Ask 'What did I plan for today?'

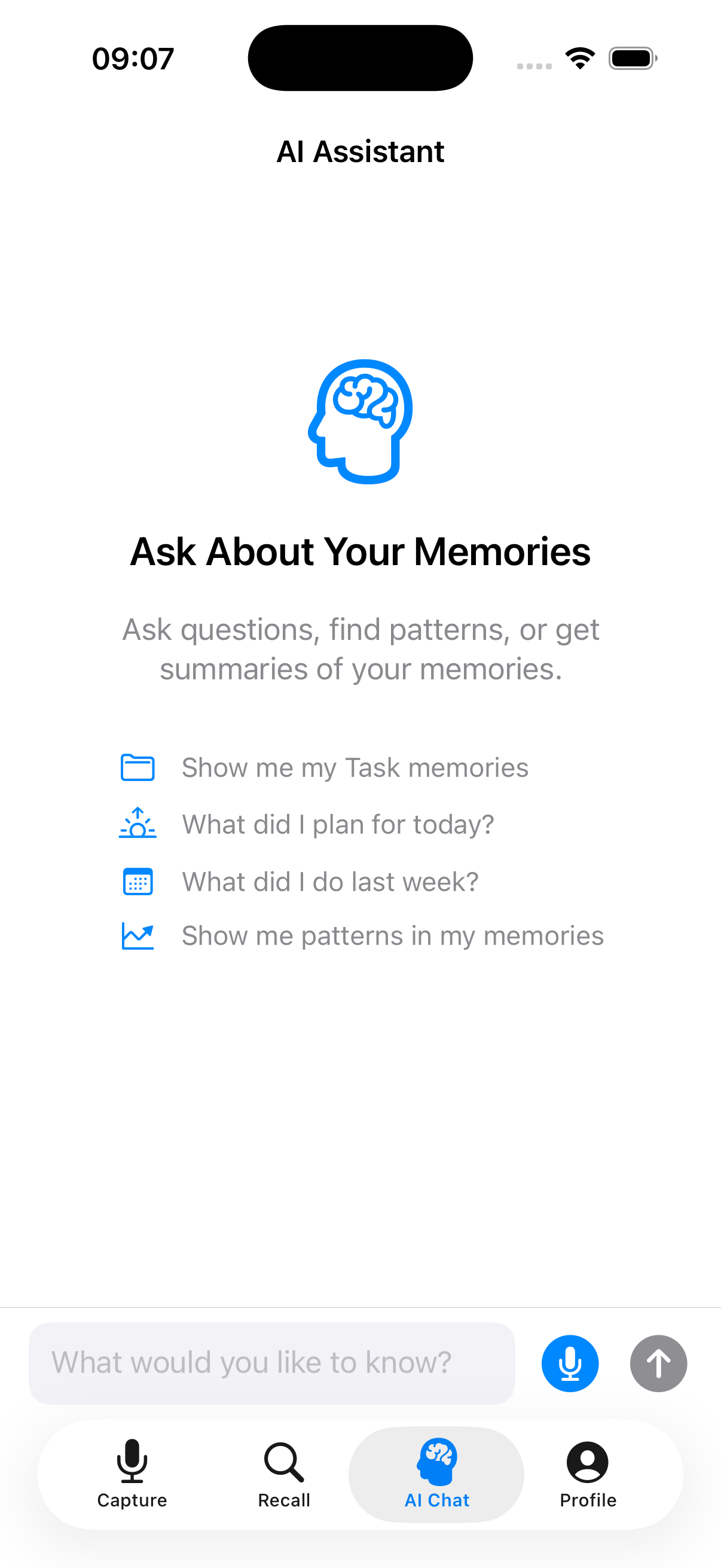338,824
